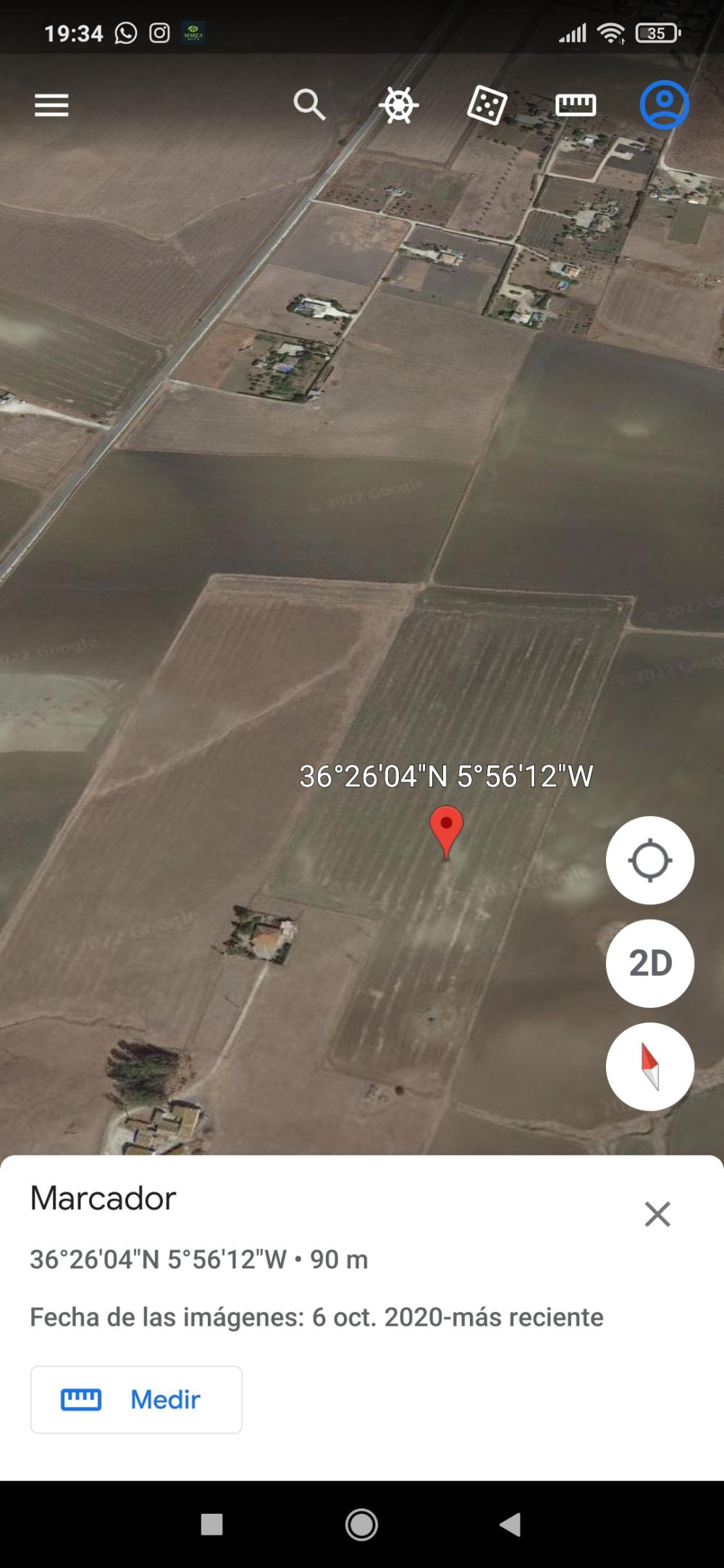Center map on my location
The image size is (724, 1568).
(649, 860)
